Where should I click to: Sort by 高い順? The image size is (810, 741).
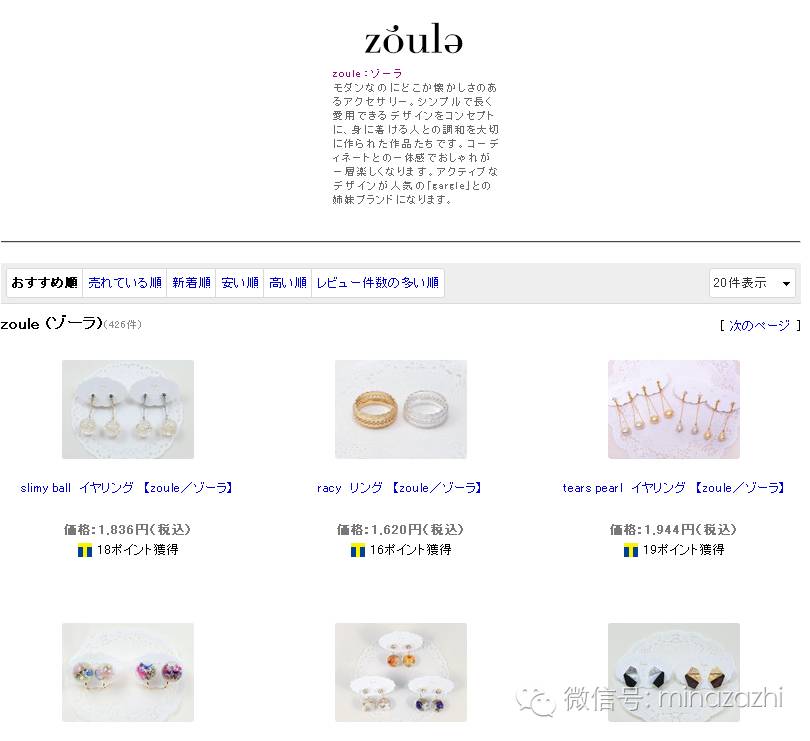coord(287,283)
